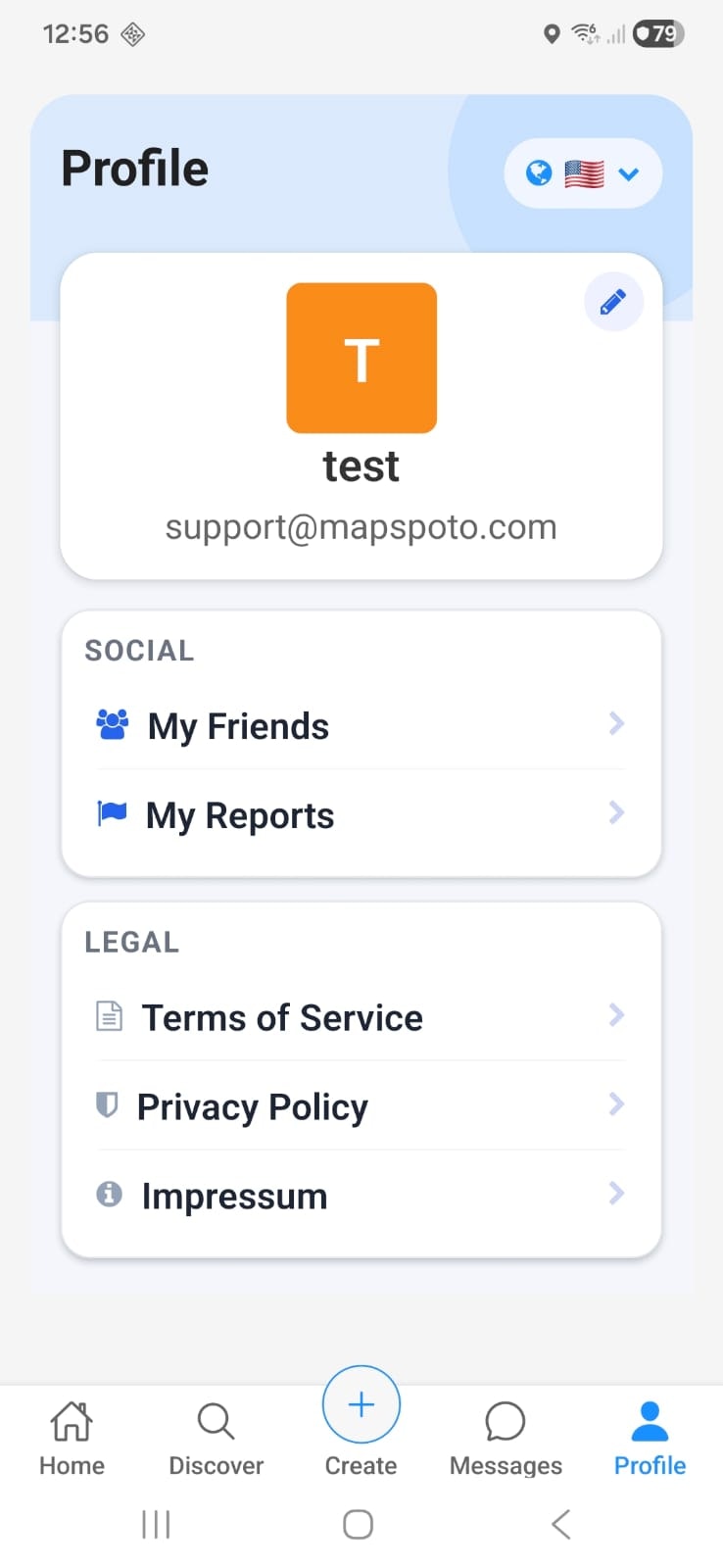
Task: Expand the language selector dropdown
Action: coord(629,172)
